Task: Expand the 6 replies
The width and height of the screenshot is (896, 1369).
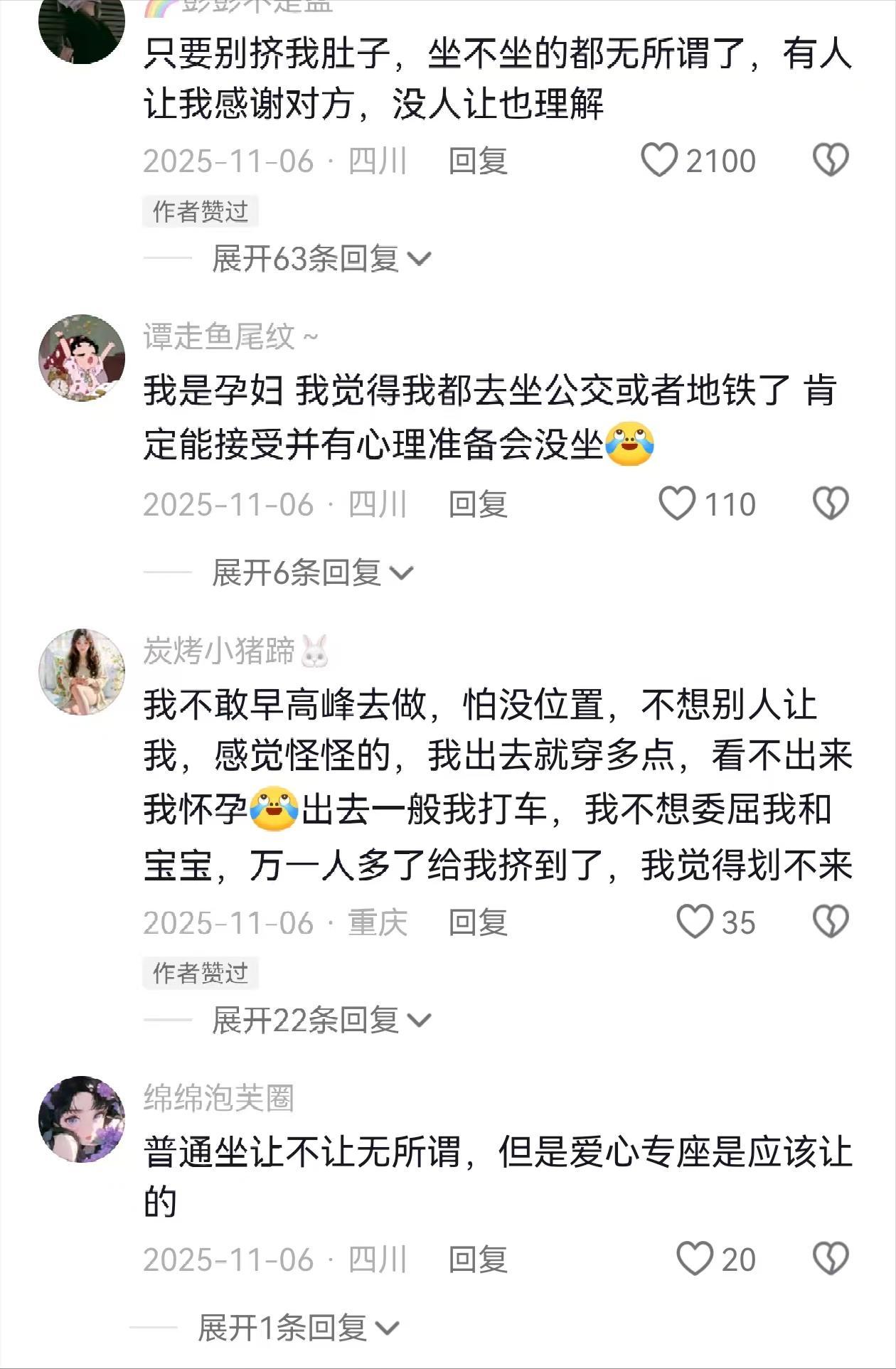Action: [x=313, y=573]
